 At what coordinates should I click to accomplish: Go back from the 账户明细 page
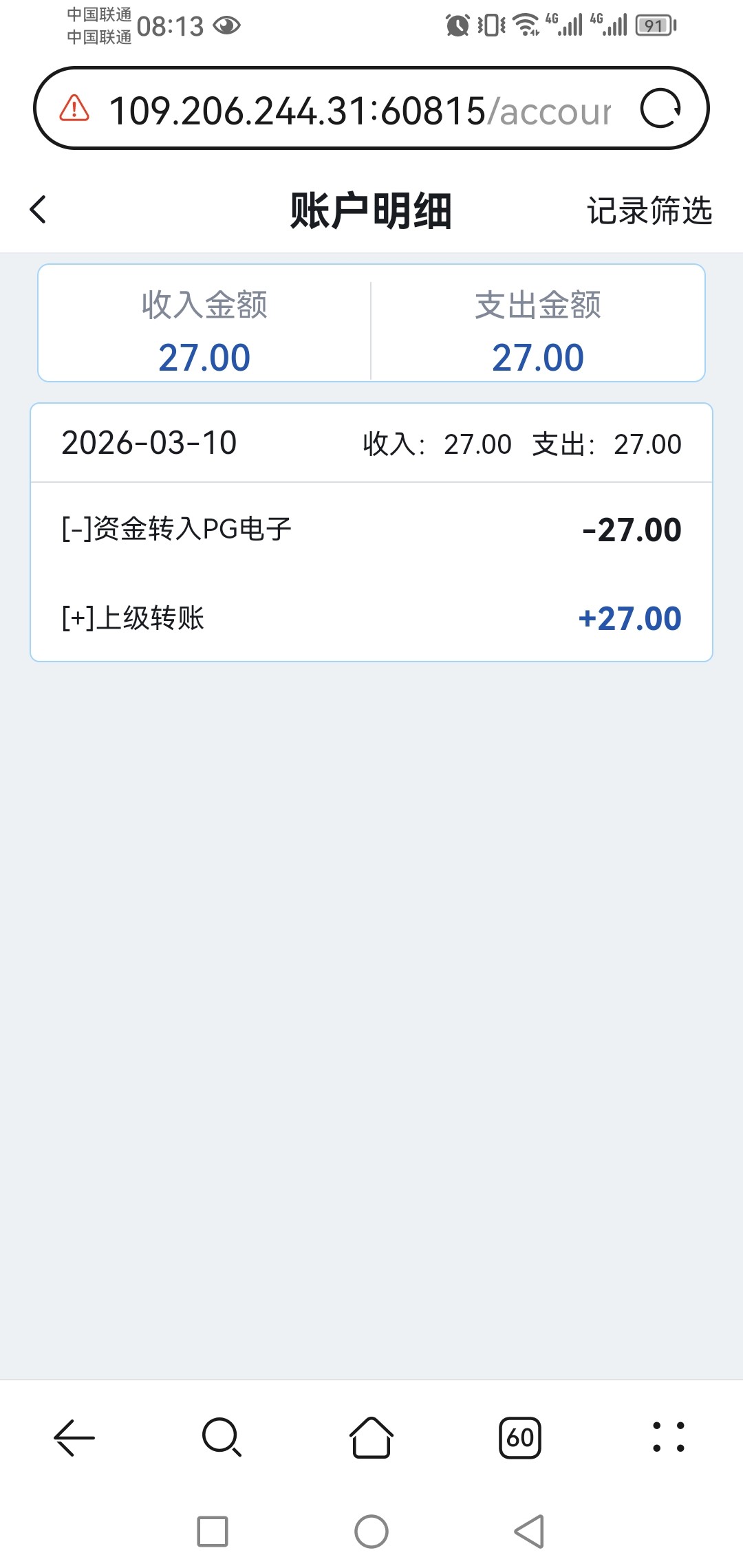[x=39, y=210]
